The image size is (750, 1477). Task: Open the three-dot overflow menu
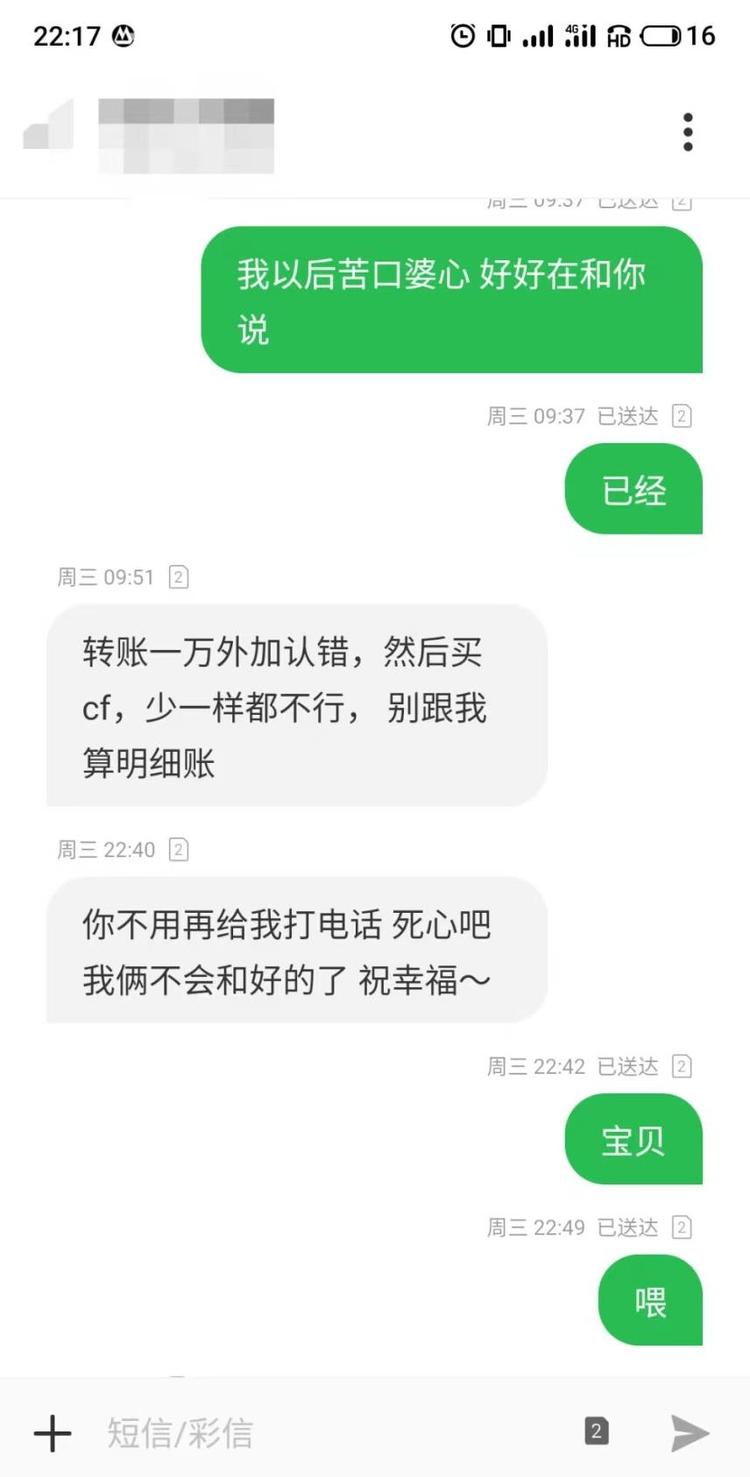click(687, 132)
